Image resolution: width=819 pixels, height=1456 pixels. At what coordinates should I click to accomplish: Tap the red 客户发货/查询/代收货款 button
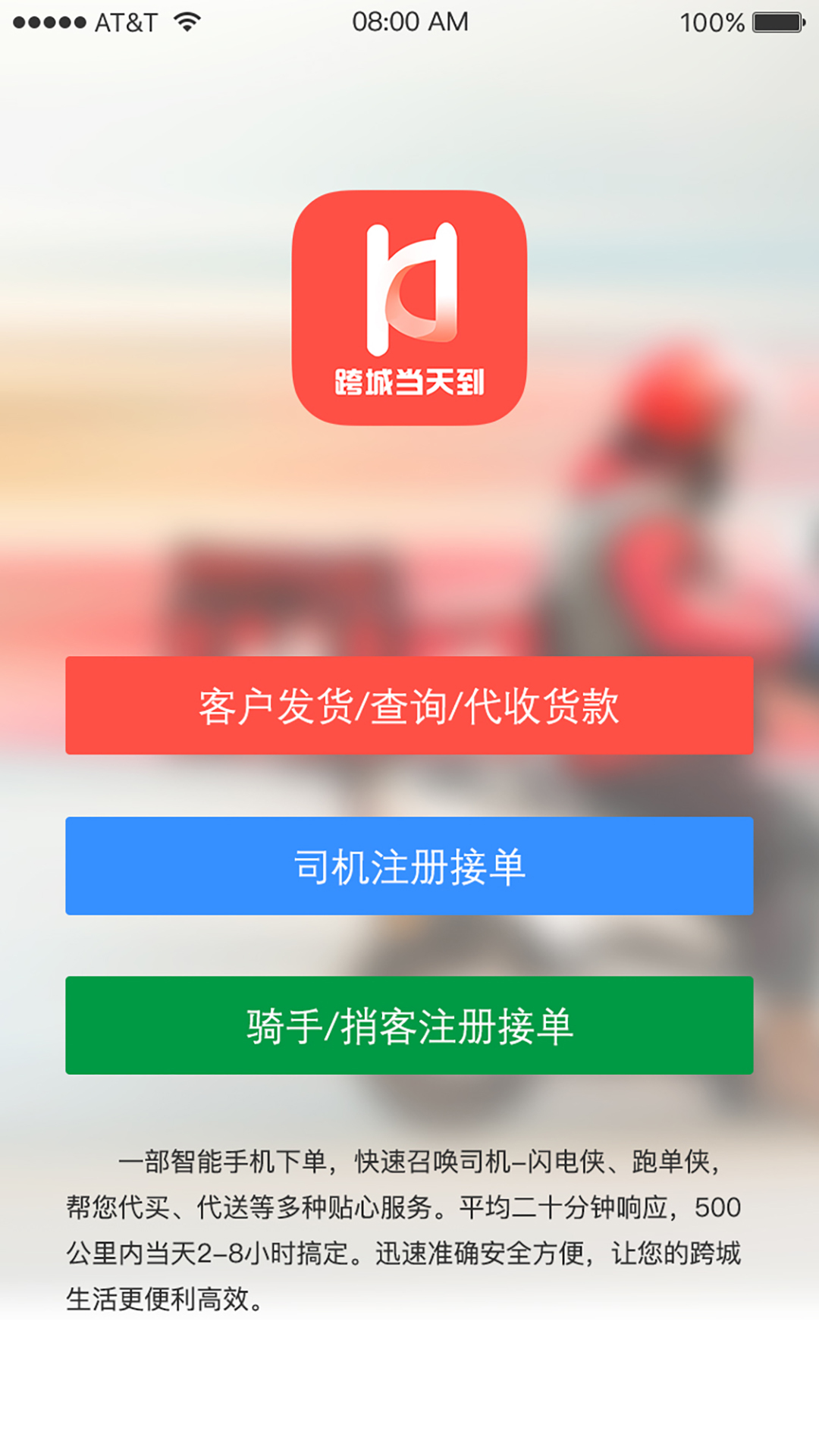(409, 705)
